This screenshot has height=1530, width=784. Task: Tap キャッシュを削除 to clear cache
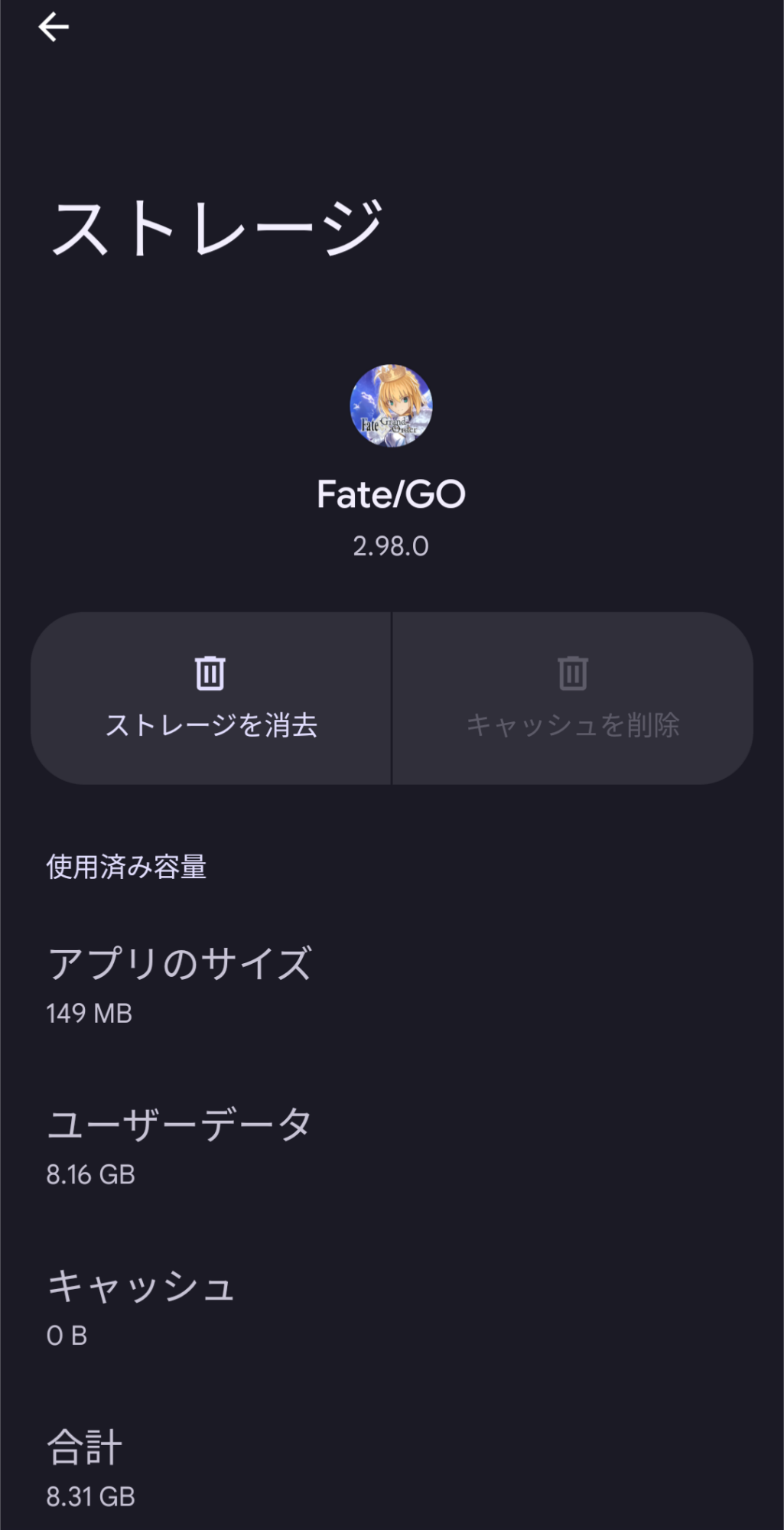click(x=572, y=698)
